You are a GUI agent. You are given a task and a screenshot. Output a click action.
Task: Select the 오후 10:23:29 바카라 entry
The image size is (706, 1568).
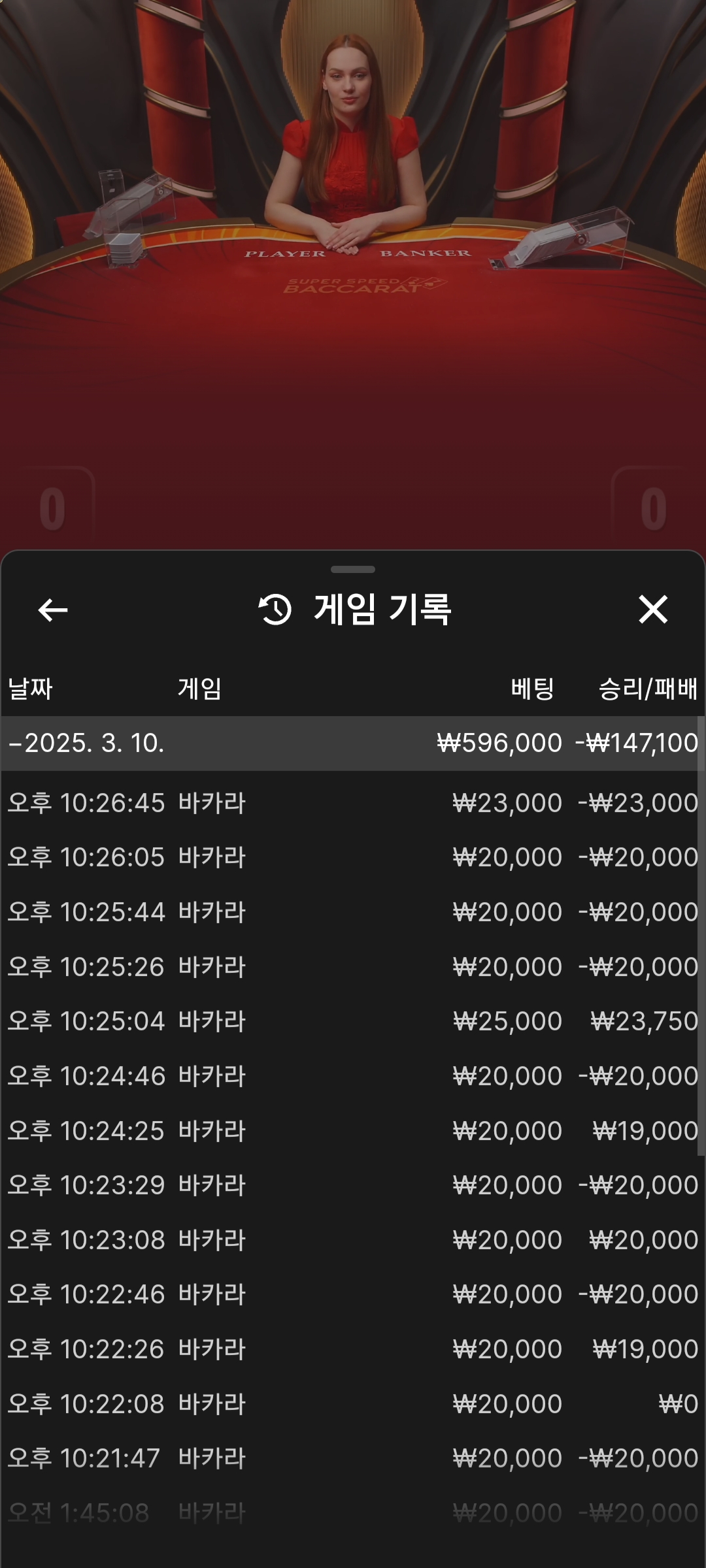pyautogui.click(x=353, y=1185)
